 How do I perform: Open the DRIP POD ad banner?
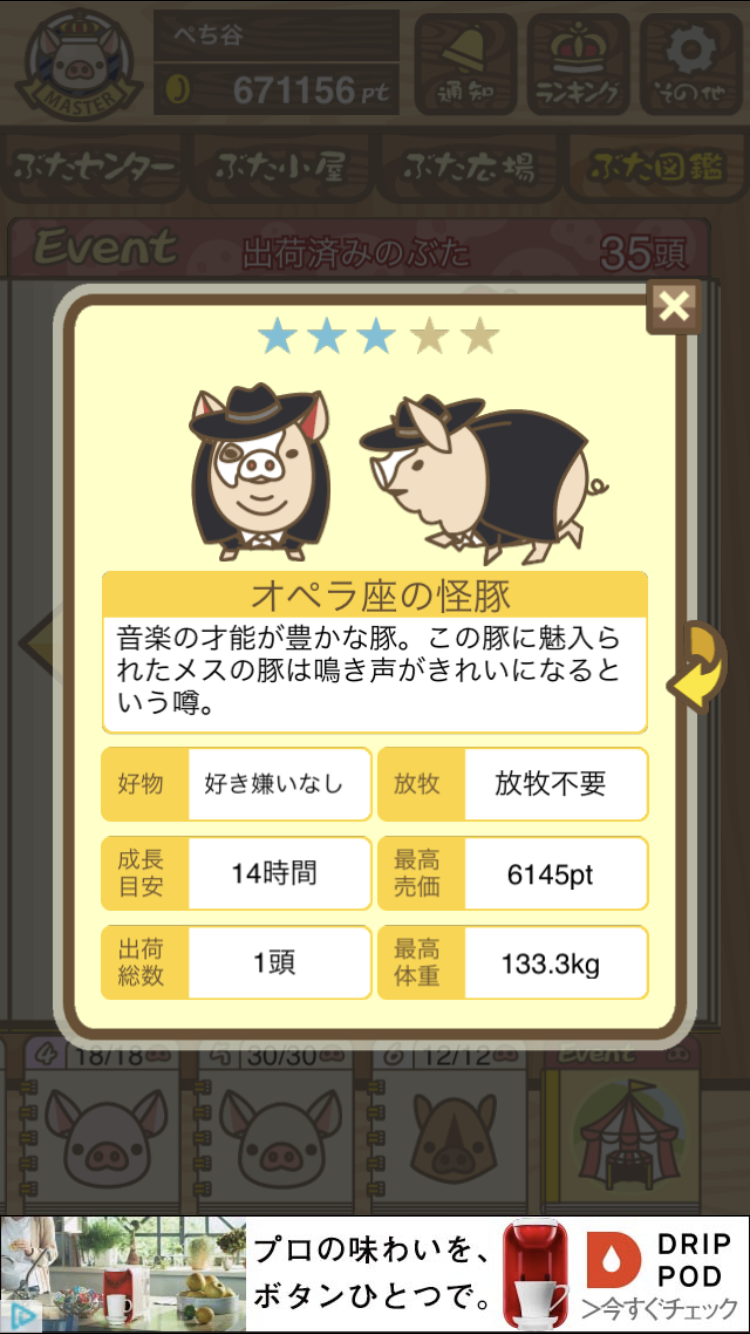coord(375,1274)
